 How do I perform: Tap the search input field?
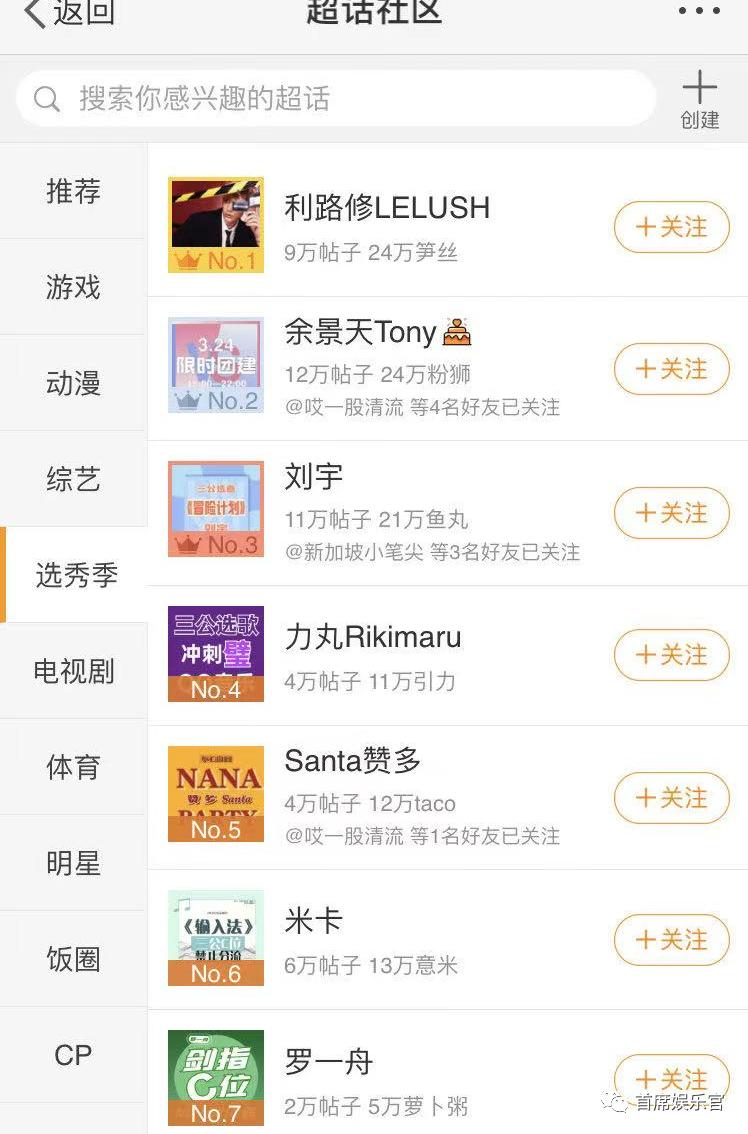pos(300,97)
